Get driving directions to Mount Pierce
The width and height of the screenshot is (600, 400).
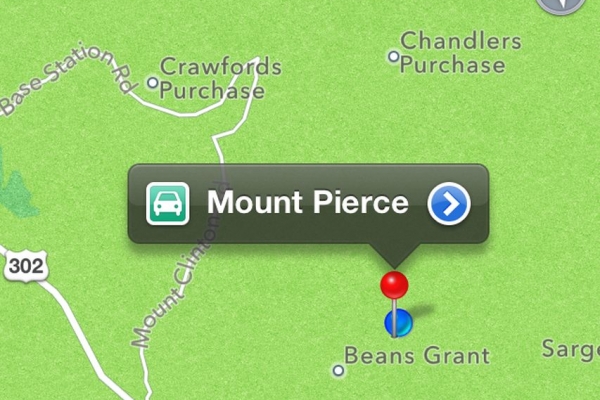[x=167, y=203]
